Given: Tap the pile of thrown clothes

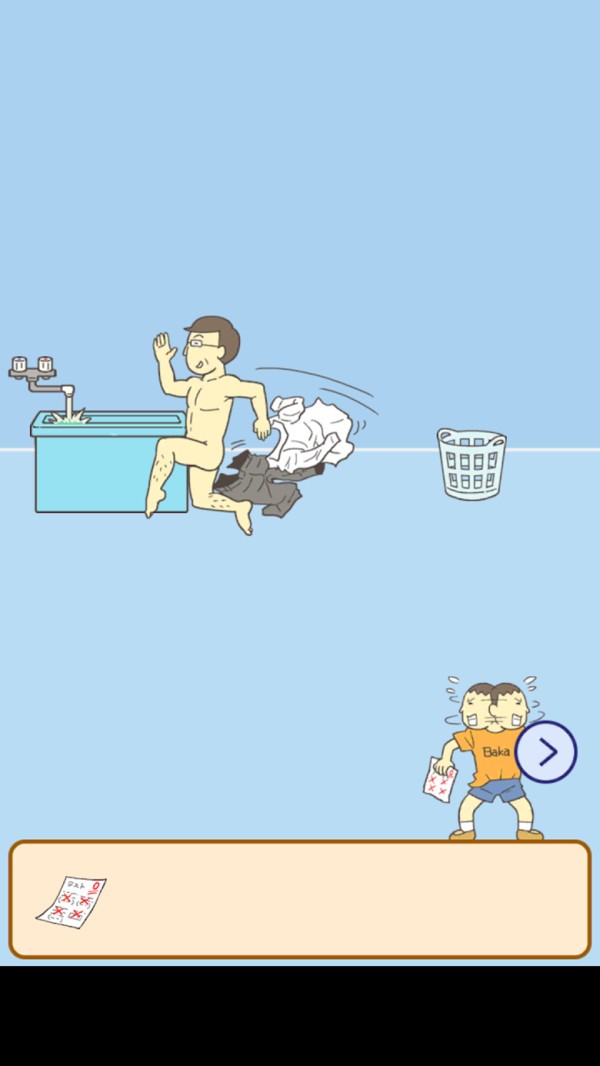Looking at the screenshot, I should [x=292, y=455].
